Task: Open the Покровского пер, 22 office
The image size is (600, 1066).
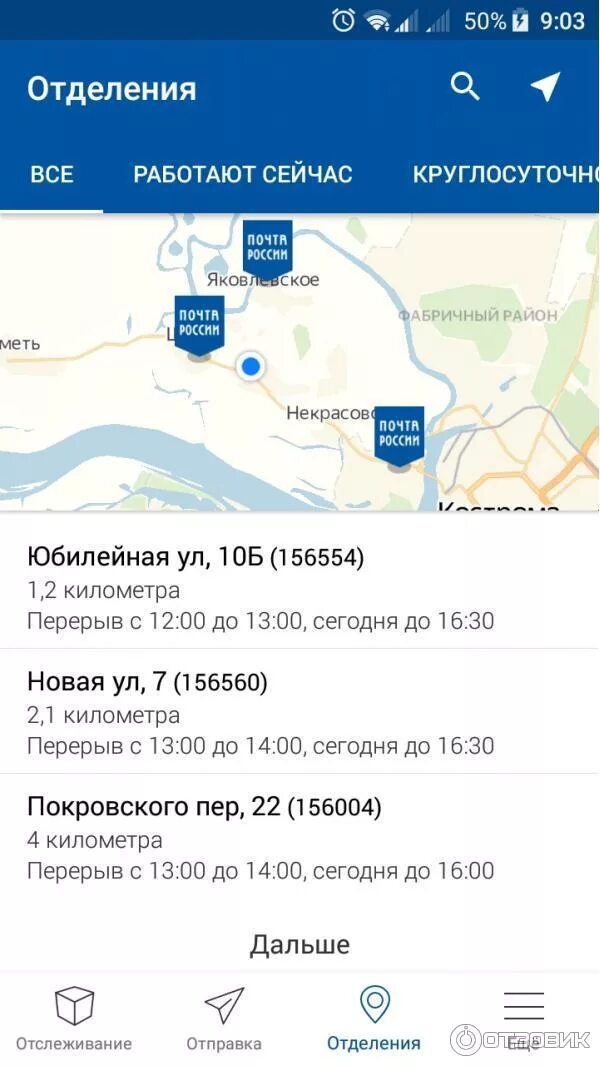Action: point(300,837)
